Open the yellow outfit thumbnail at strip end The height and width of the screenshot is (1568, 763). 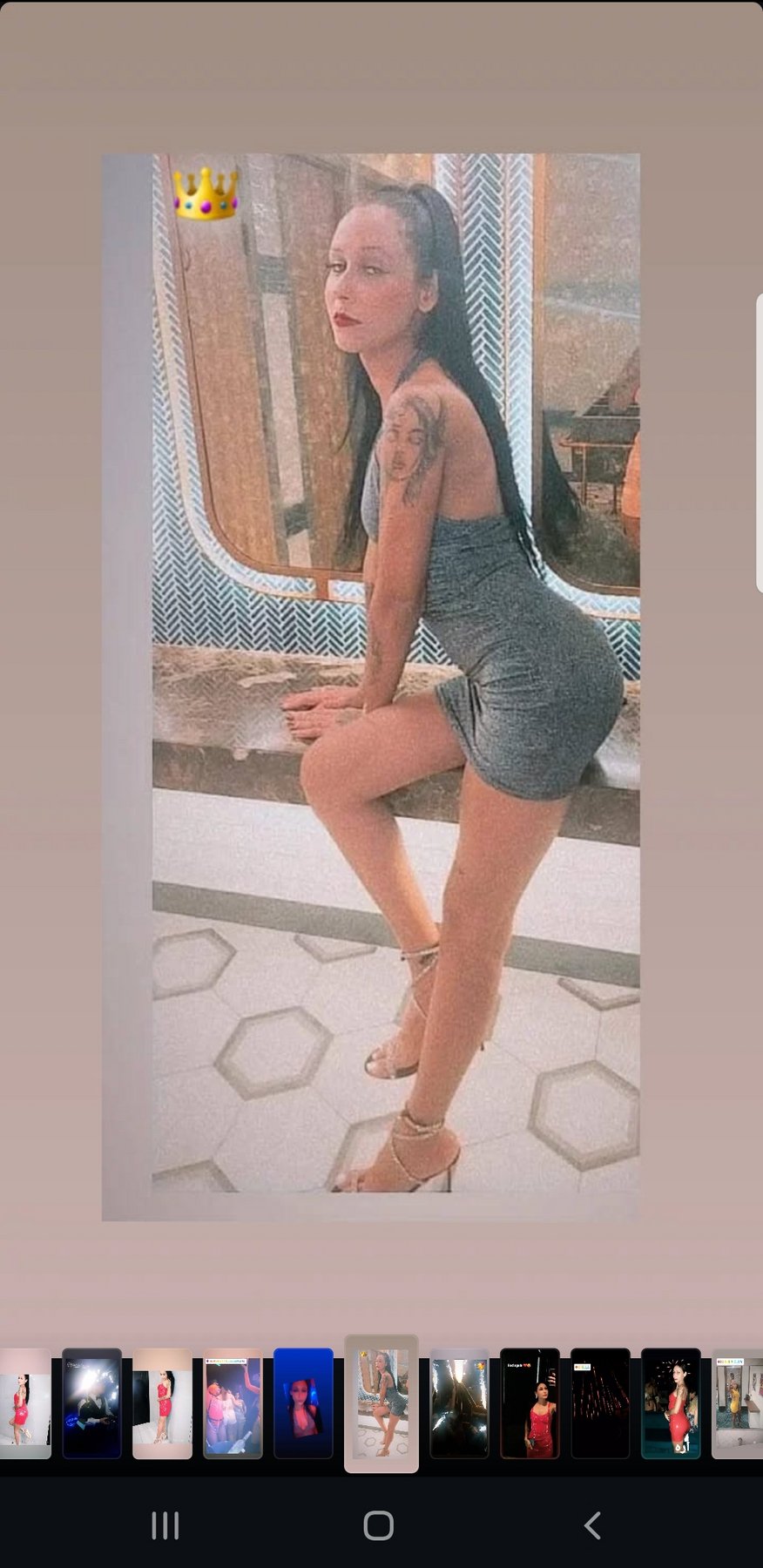[738, 1403]
